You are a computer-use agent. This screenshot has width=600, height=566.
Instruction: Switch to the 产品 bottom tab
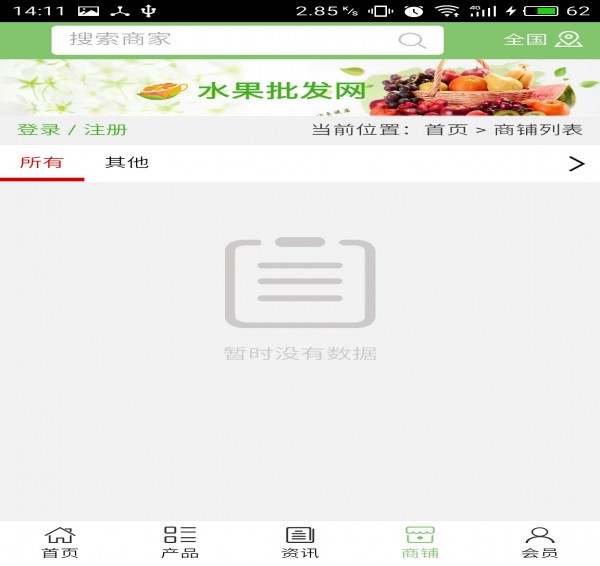click(x=180, y=543)
